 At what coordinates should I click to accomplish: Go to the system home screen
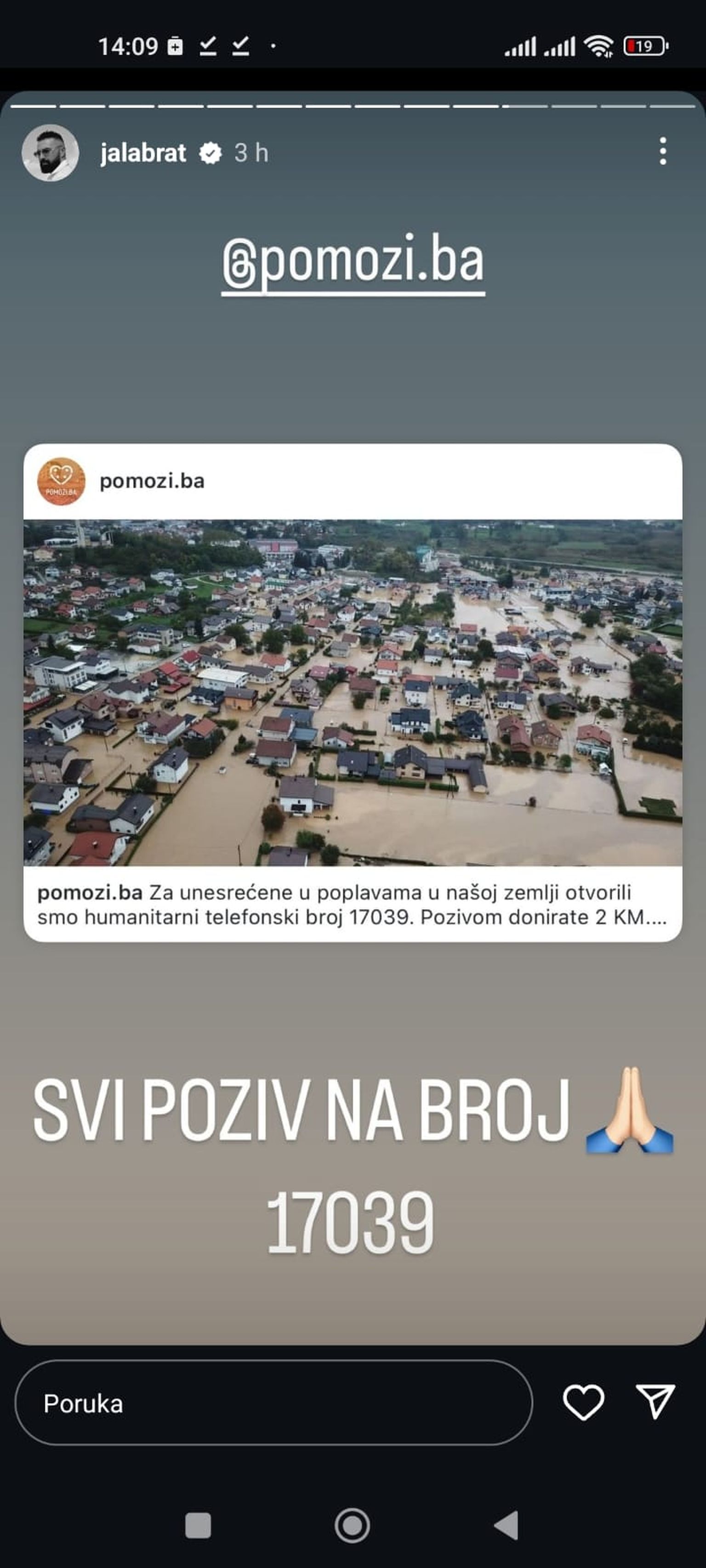click(x=352, y=1525)
